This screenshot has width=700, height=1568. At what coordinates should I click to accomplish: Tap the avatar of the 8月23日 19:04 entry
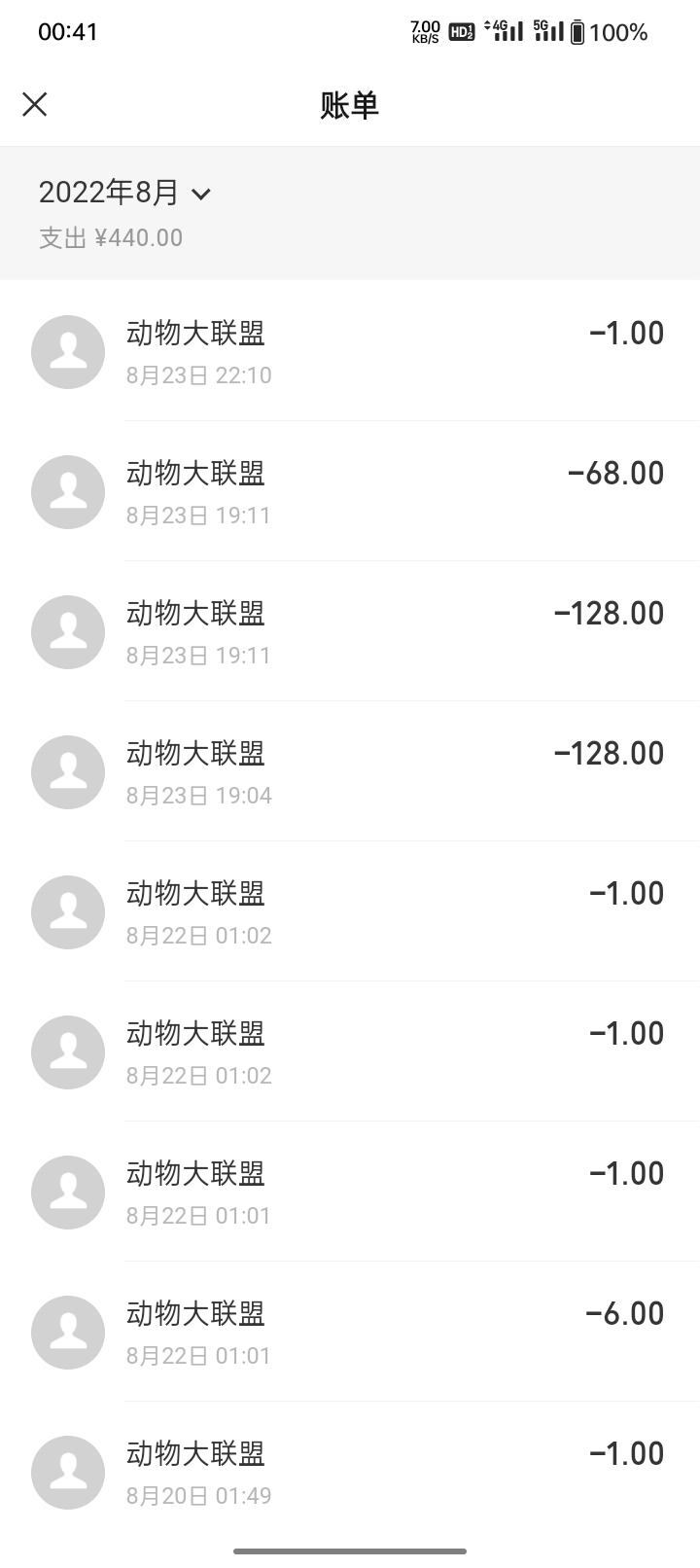[x=67, y=771]
